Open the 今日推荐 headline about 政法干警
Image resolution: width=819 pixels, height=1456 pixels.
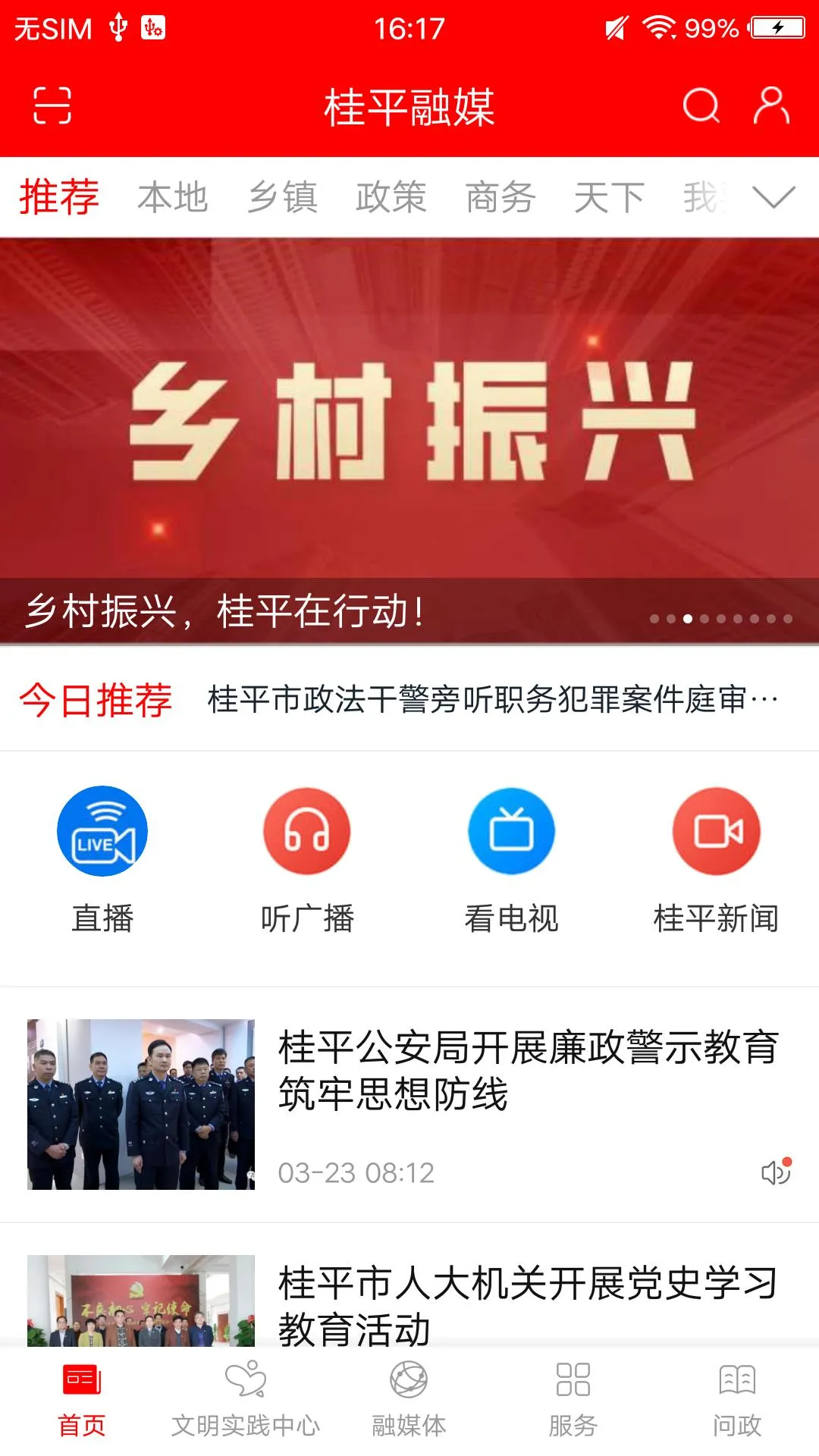coord(493,699)
